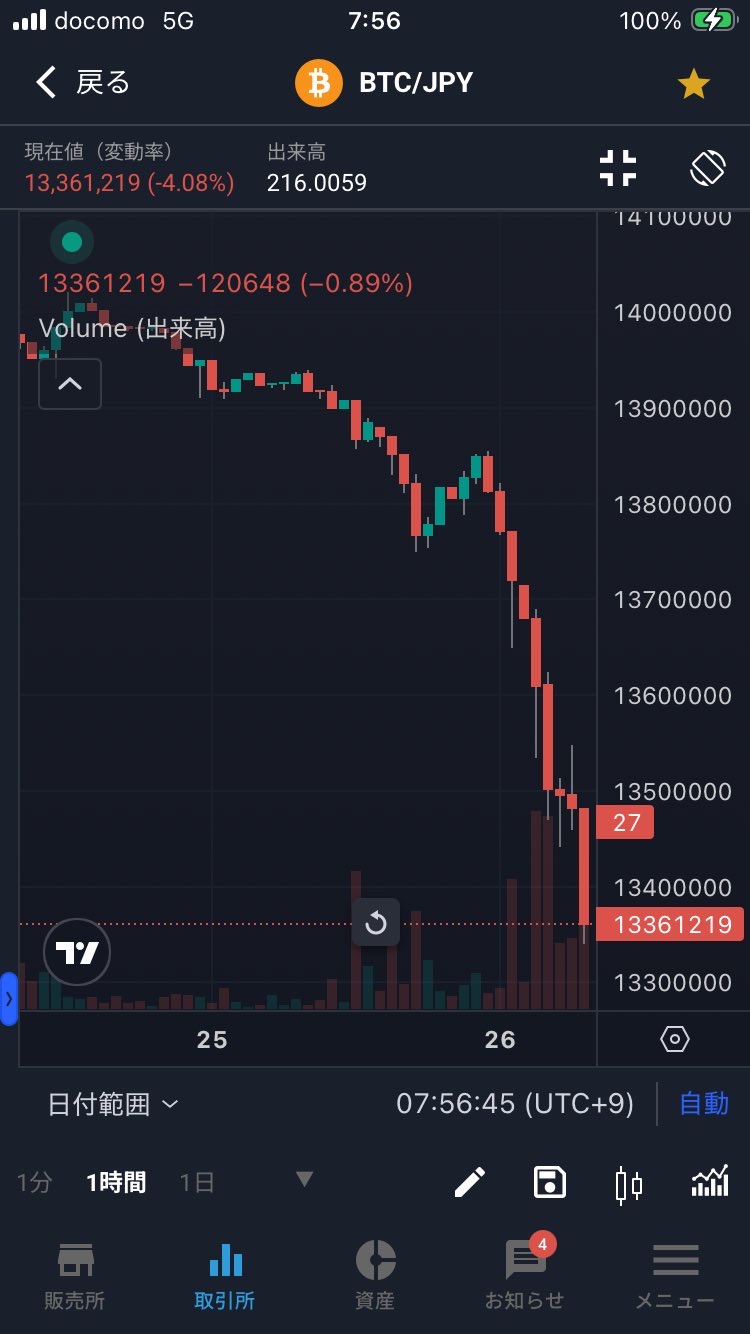Screen dimensions: 750x1334
Task: Expand more timeframe options
Action: tap(305, 1180)
